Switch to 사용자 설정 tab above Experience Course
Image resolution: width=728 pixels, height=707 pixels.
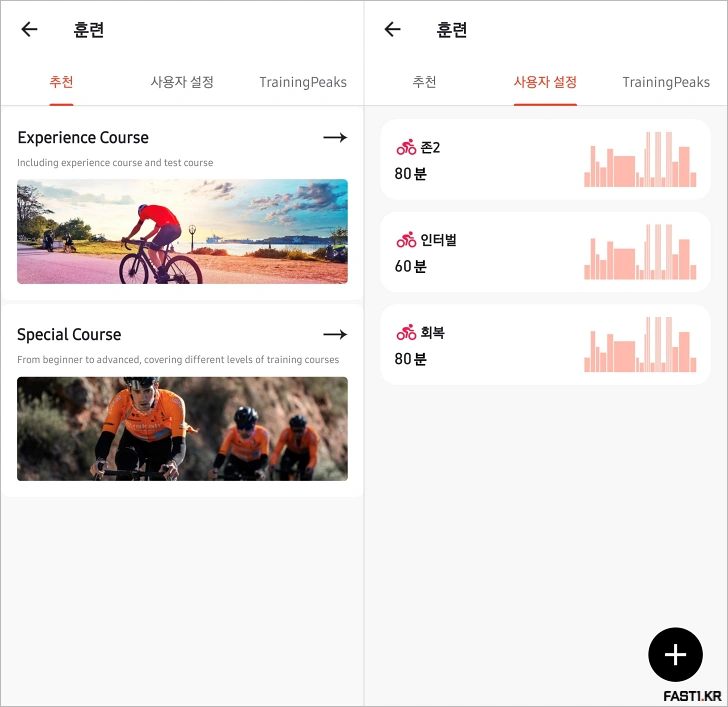coord(182,82)
